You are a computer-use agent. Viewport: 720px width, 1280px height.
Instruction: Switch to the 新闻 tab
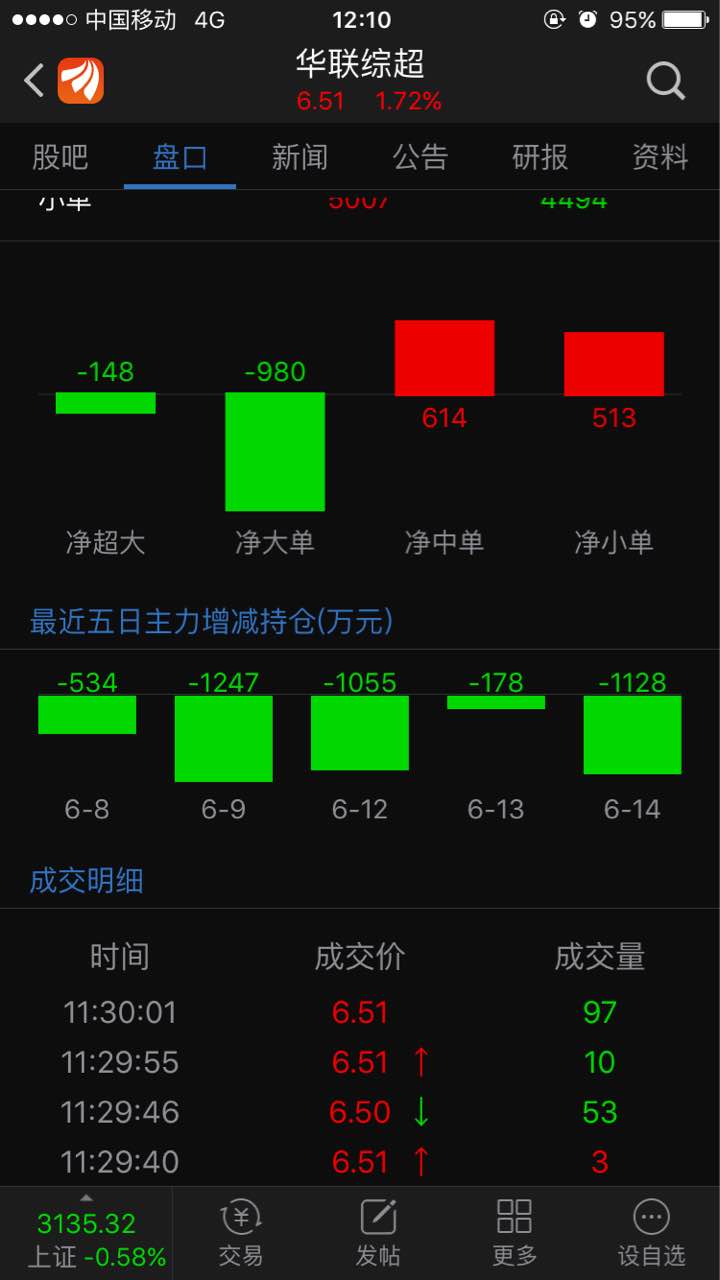(x=300, y=157)
